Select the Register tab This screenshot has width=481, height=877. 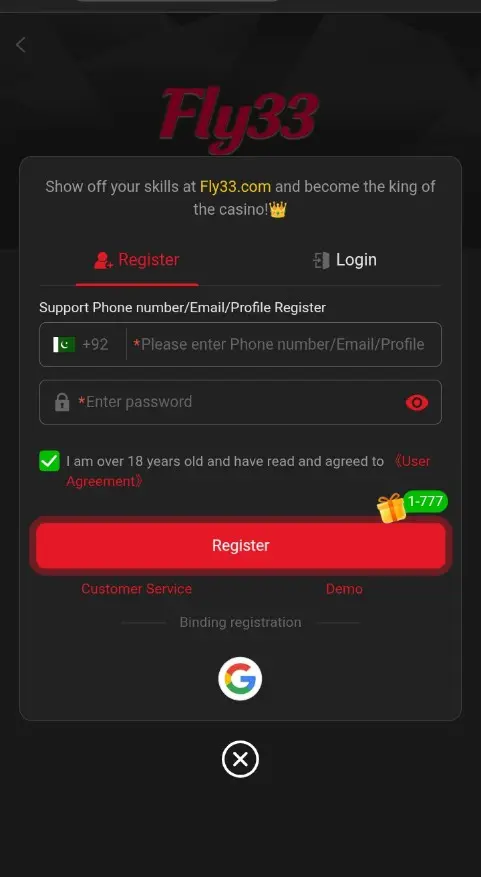[137, 260]
